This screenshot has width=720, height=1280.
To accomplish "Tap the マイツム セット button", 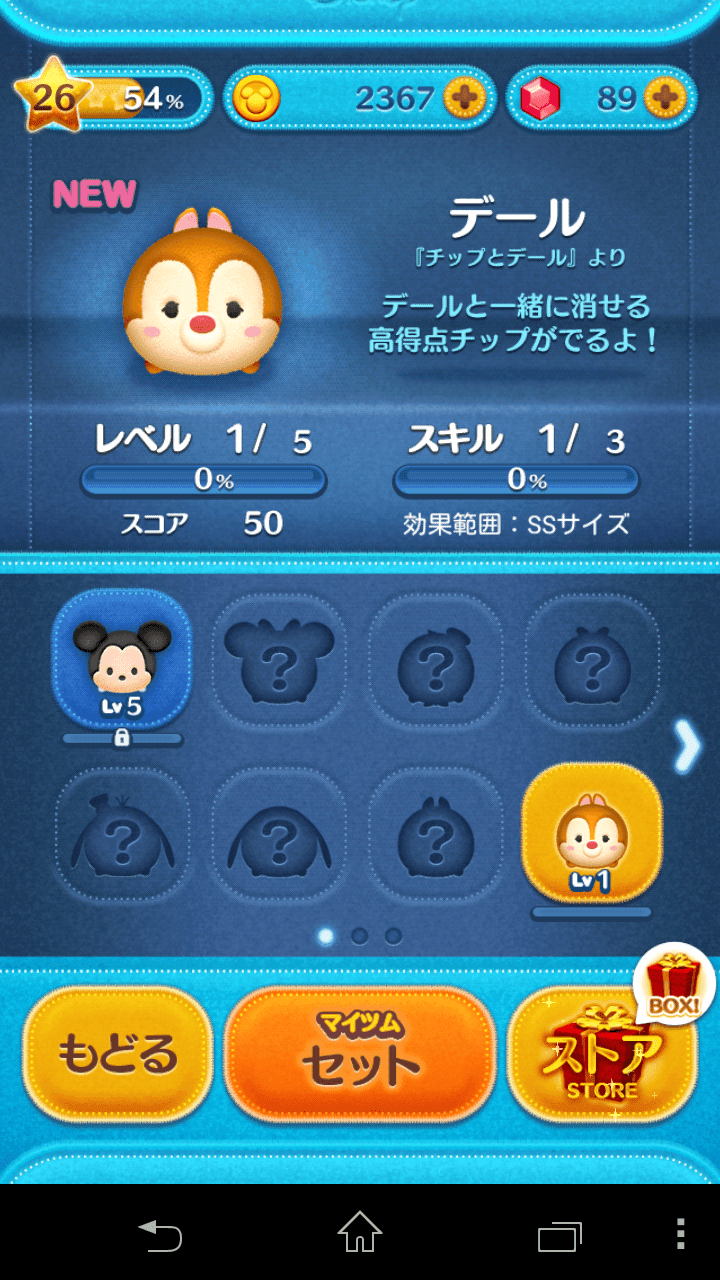I will coord(360,1053).
